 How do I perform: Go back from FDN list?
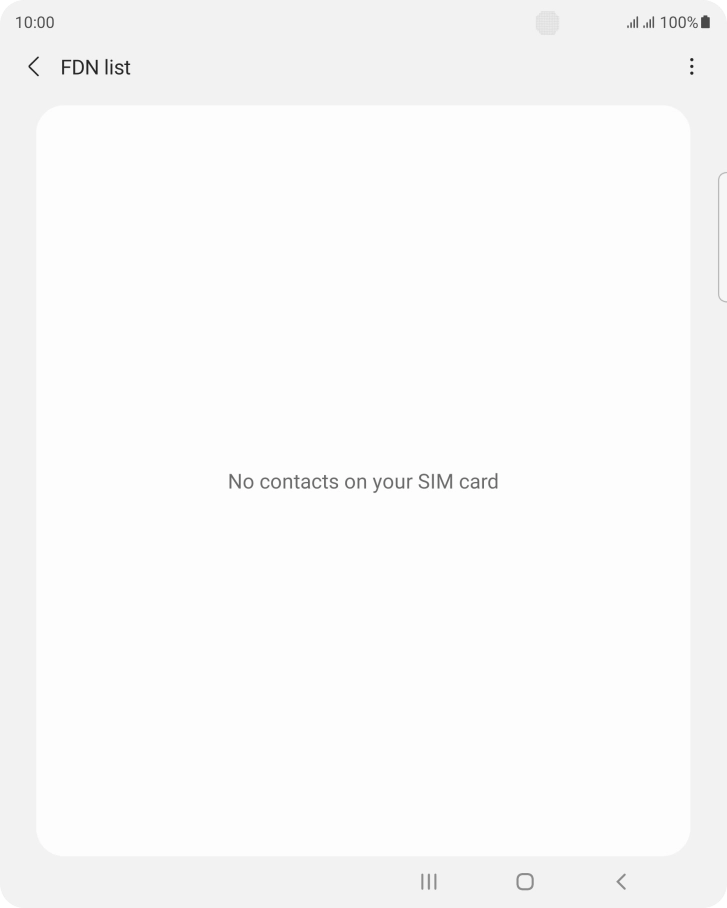pyautogui.click(x=34, y=67)
